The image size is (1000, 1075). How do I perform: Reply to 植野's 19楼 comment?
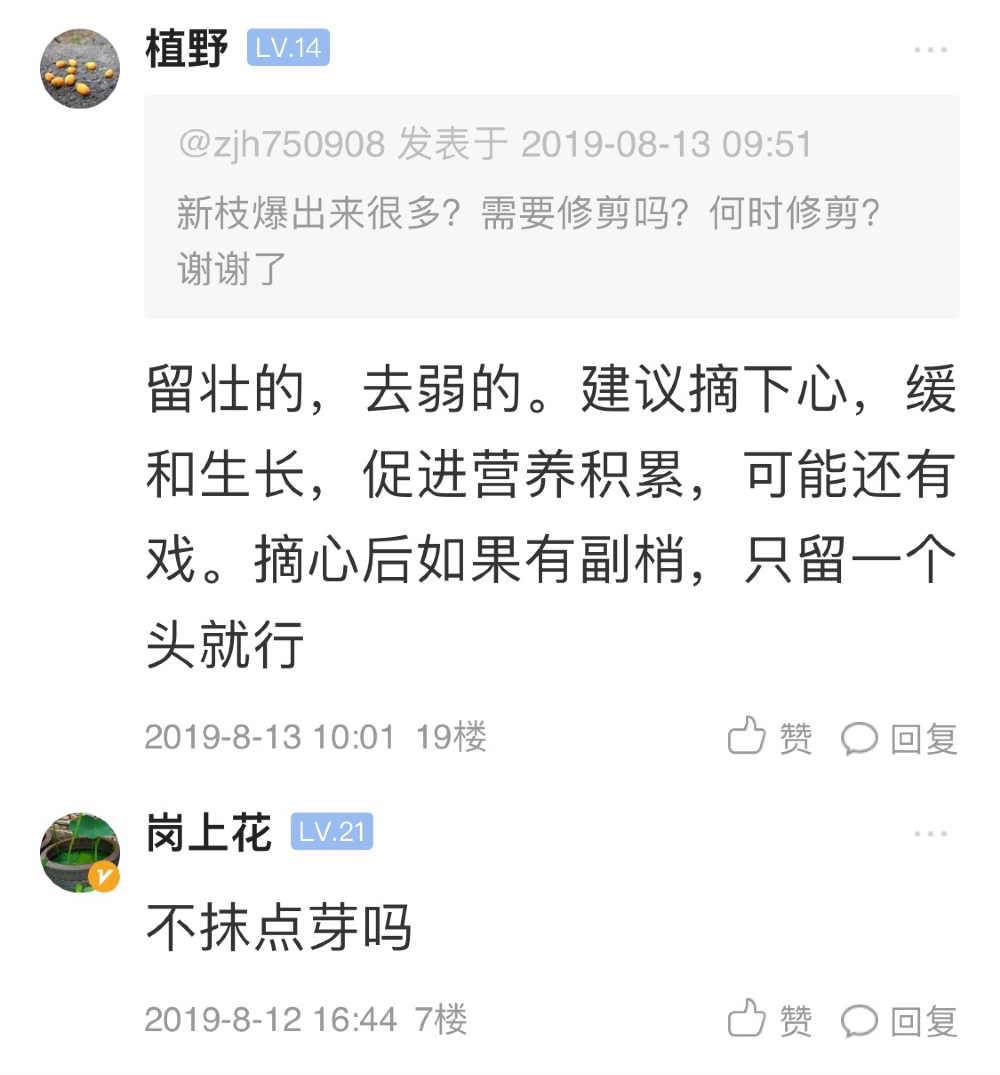pyautogui.click(x=899, y=738)
